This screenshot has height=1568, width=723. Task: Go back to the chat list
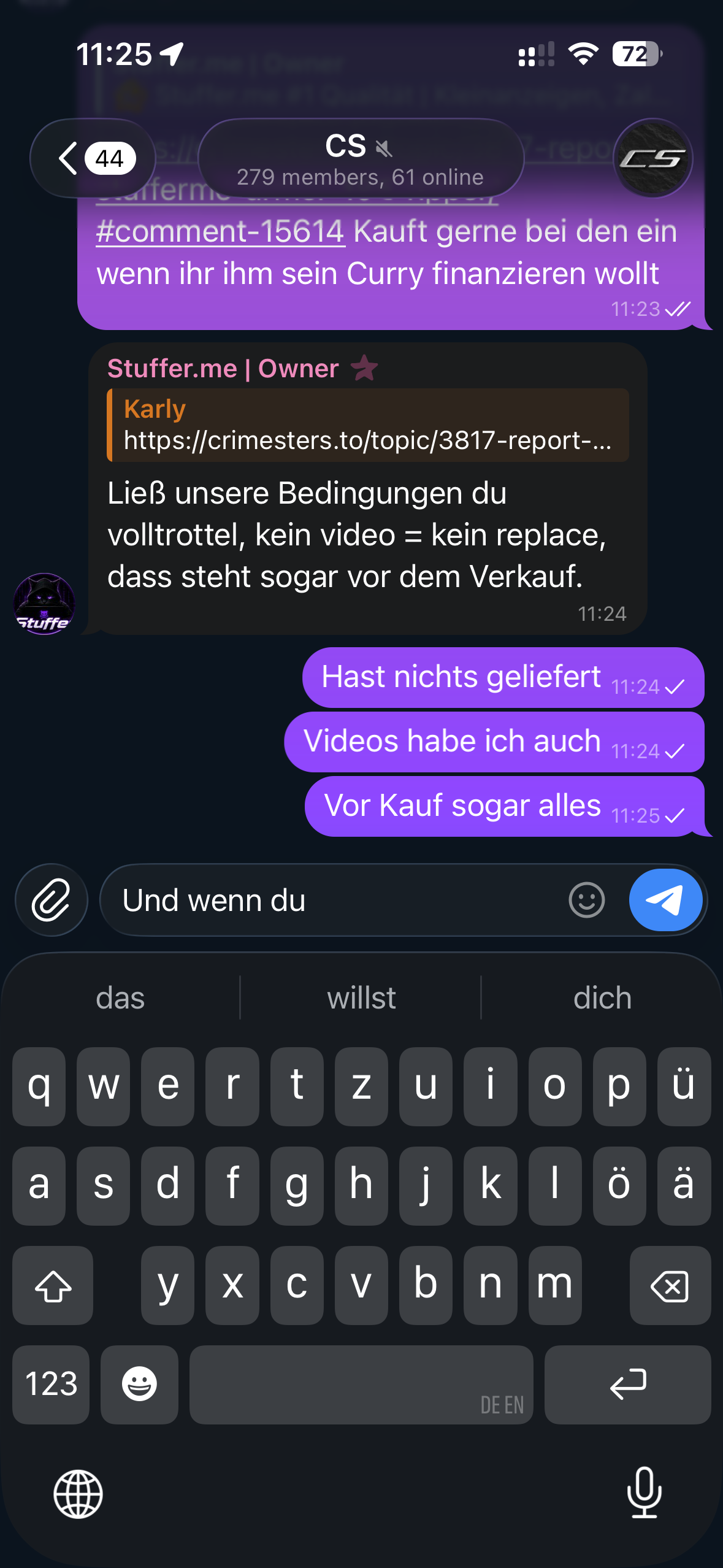coord(93,158)
